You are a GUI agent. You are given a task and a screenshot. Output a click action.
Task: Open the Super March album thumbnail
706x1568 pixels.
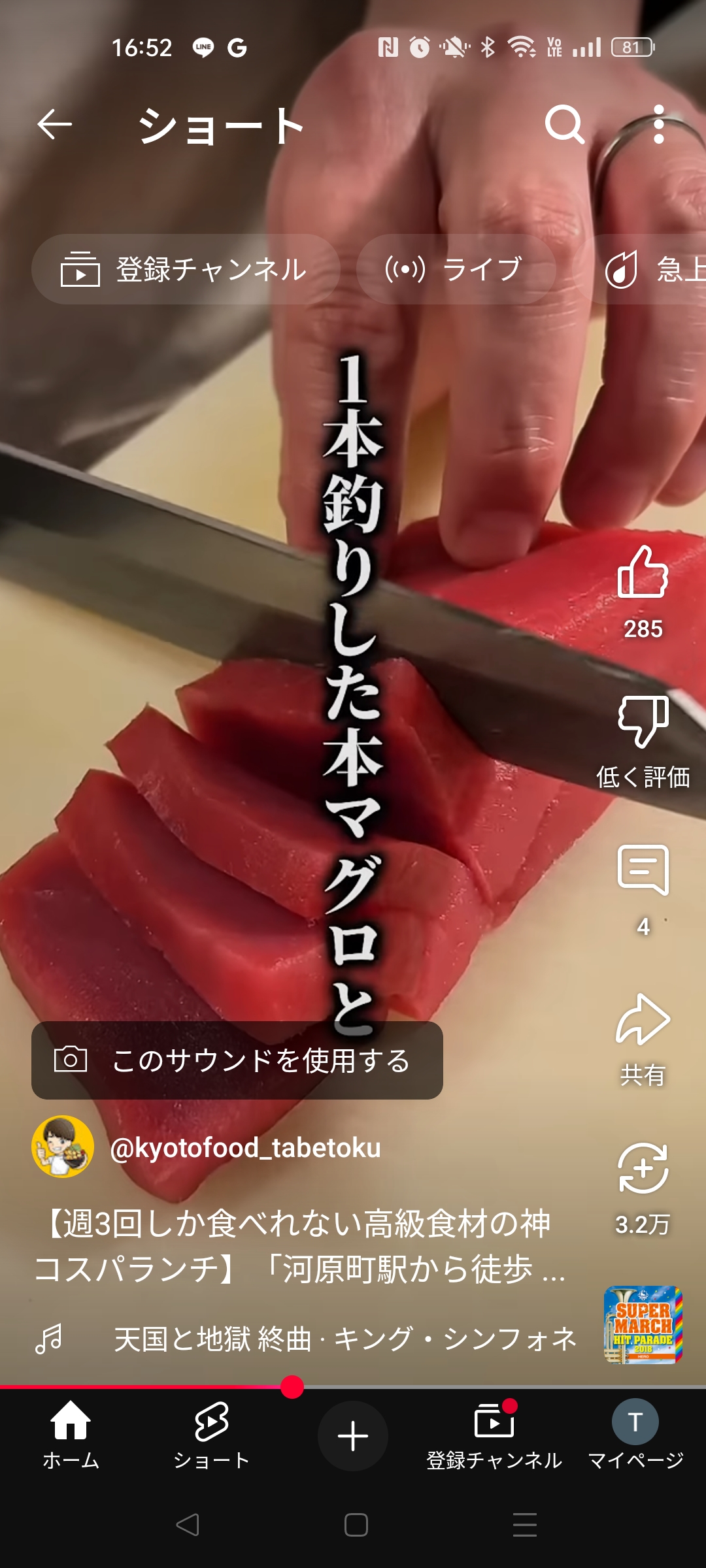(643, 1324)
